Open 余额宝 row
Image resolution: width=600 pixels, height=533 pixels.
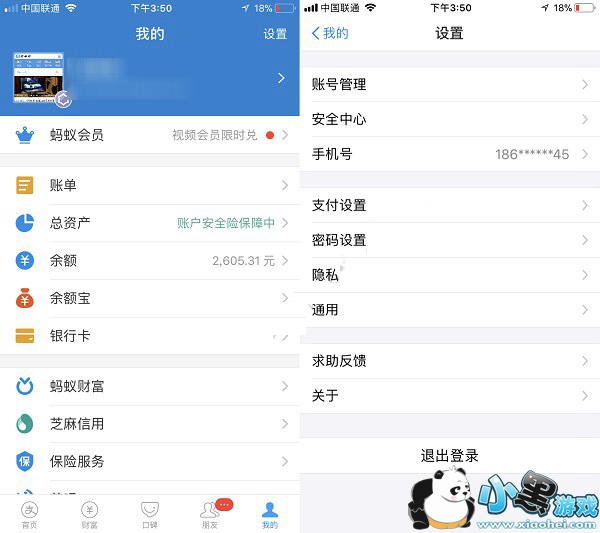pos(150,298)
